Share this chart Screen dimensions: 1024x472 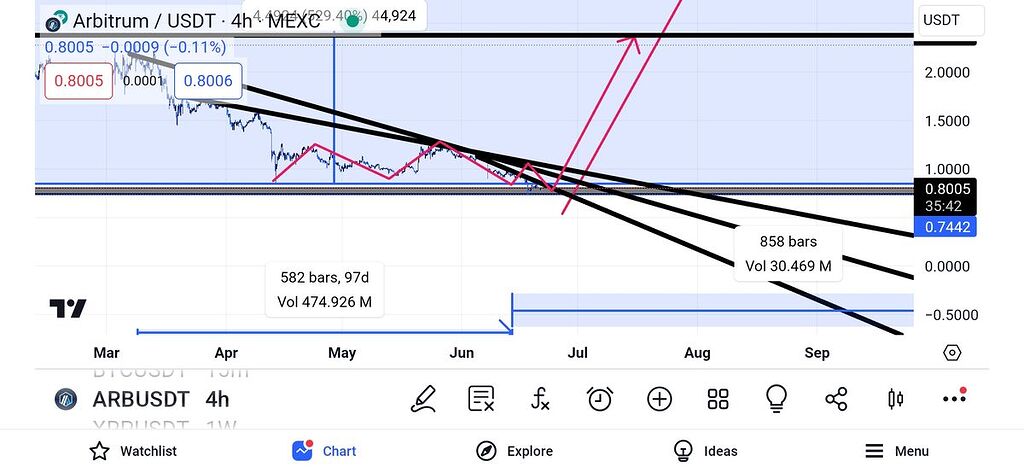[836, 399]
